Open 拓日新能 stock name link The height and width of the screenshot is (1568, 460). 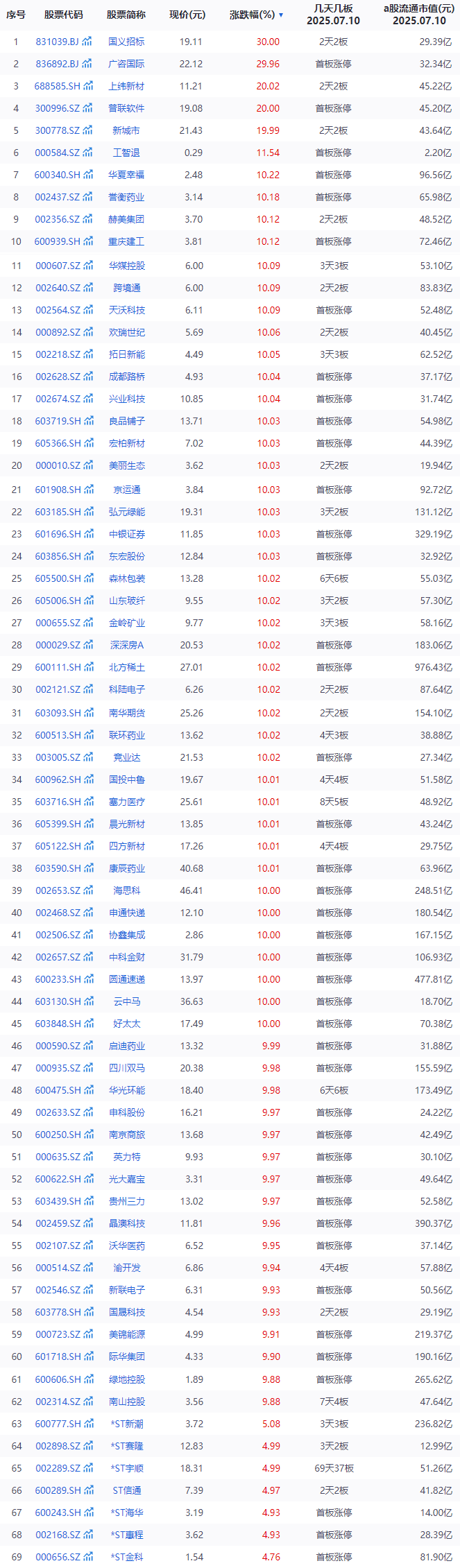[x=127, y=354]
